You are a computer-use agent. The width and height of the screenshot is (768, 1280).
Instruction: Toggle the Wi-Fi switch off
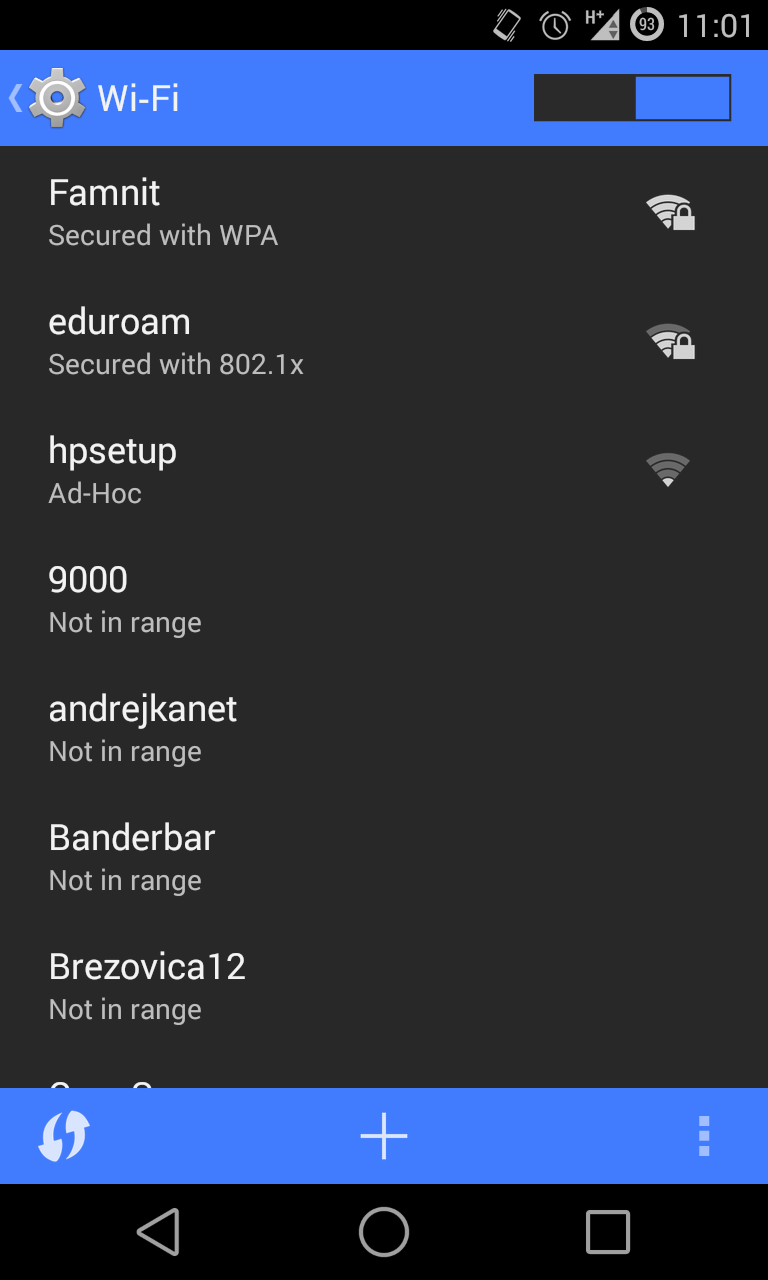pyautogui.click(x=632, y=98)
